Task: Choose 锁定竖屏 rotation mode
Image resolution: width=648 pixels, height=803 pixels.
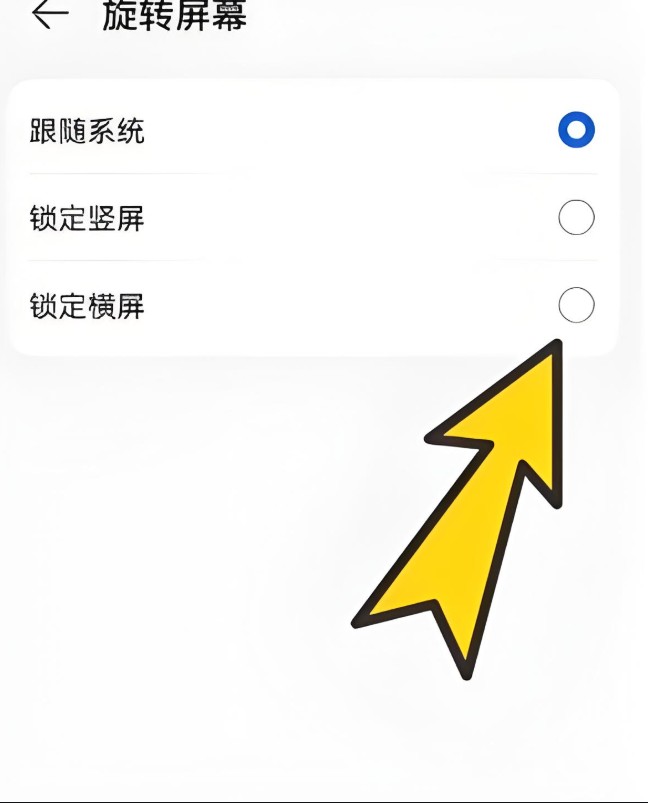Action: [x=576, y=218]
